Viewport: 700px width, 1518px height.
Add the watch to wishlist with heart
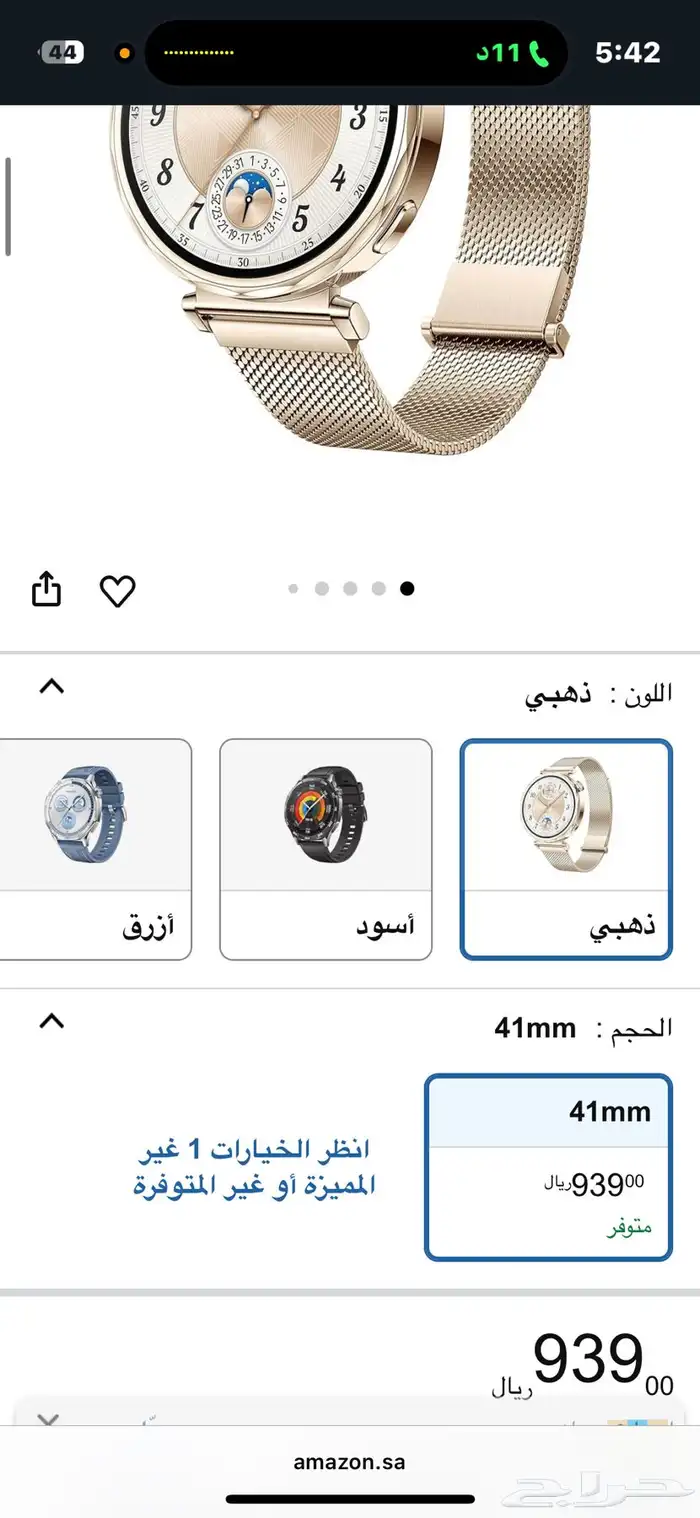117,590
